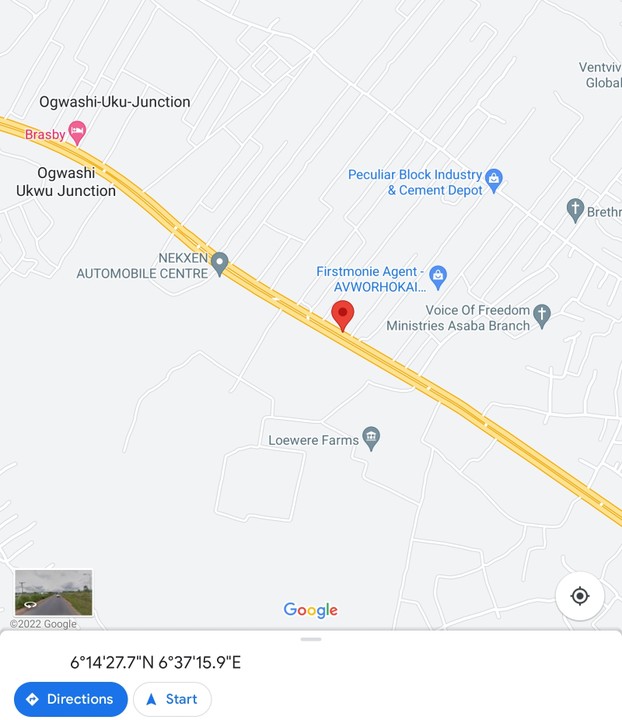Open Voice Of Freedom Ministries Asaba Branch

click(542, 316)
